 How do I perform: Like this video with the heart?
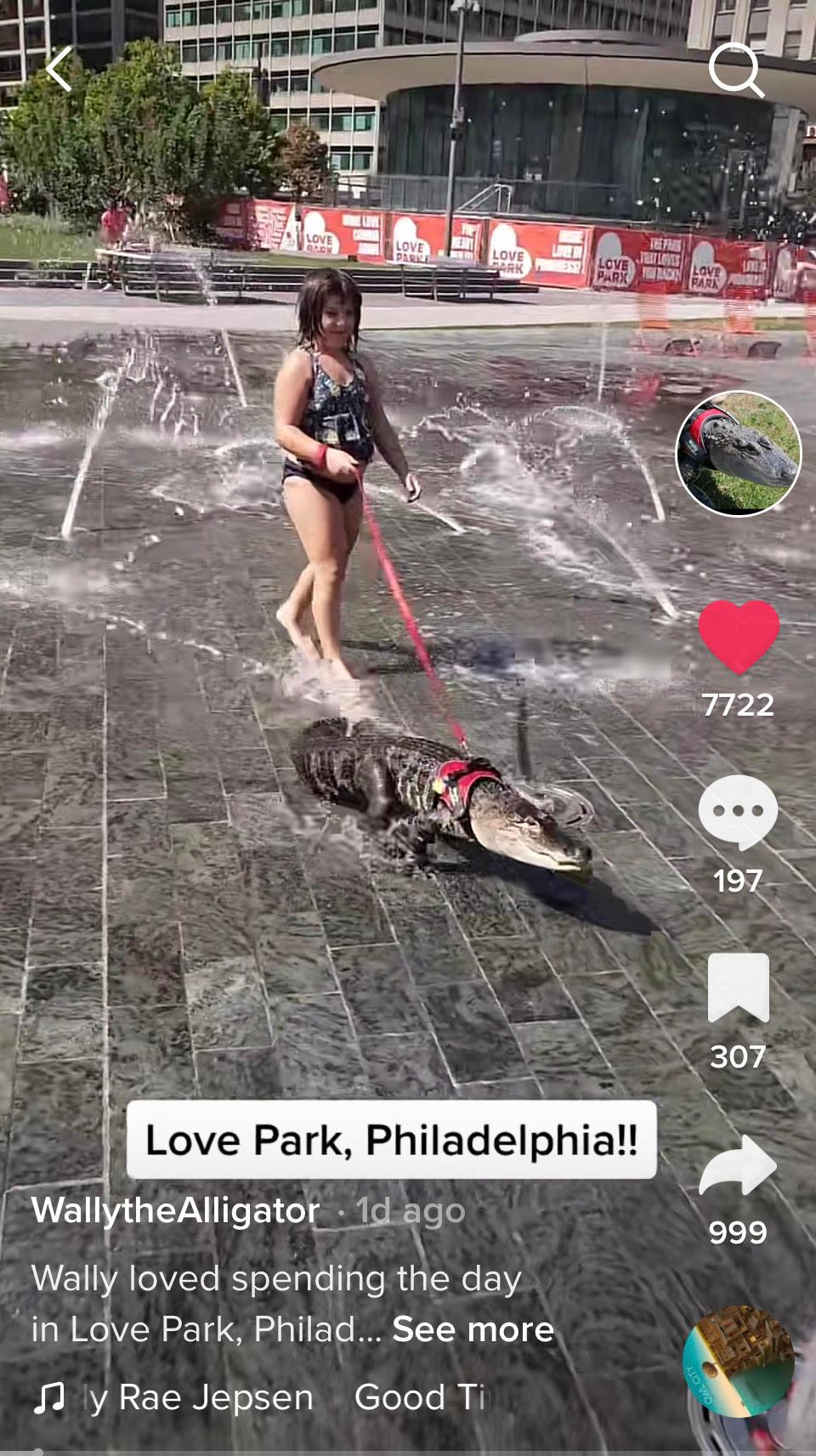[739, 637]
